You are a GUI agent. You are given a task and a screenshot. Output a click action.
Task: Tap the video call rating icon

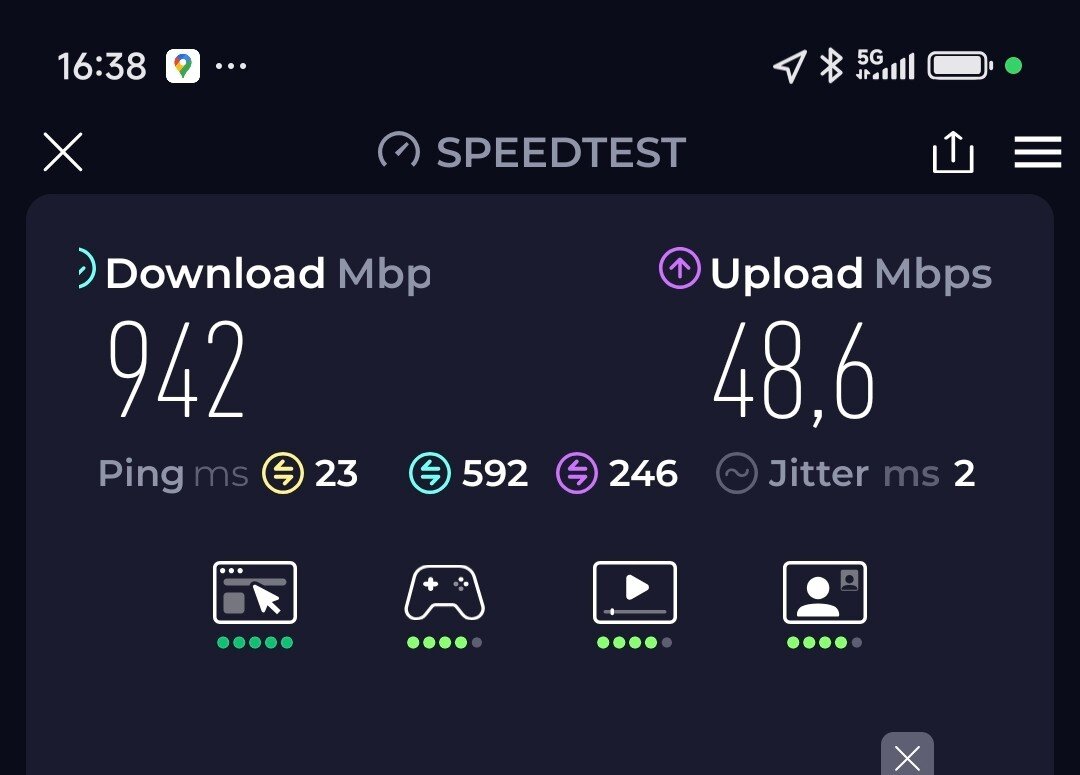tap(824, 593)
